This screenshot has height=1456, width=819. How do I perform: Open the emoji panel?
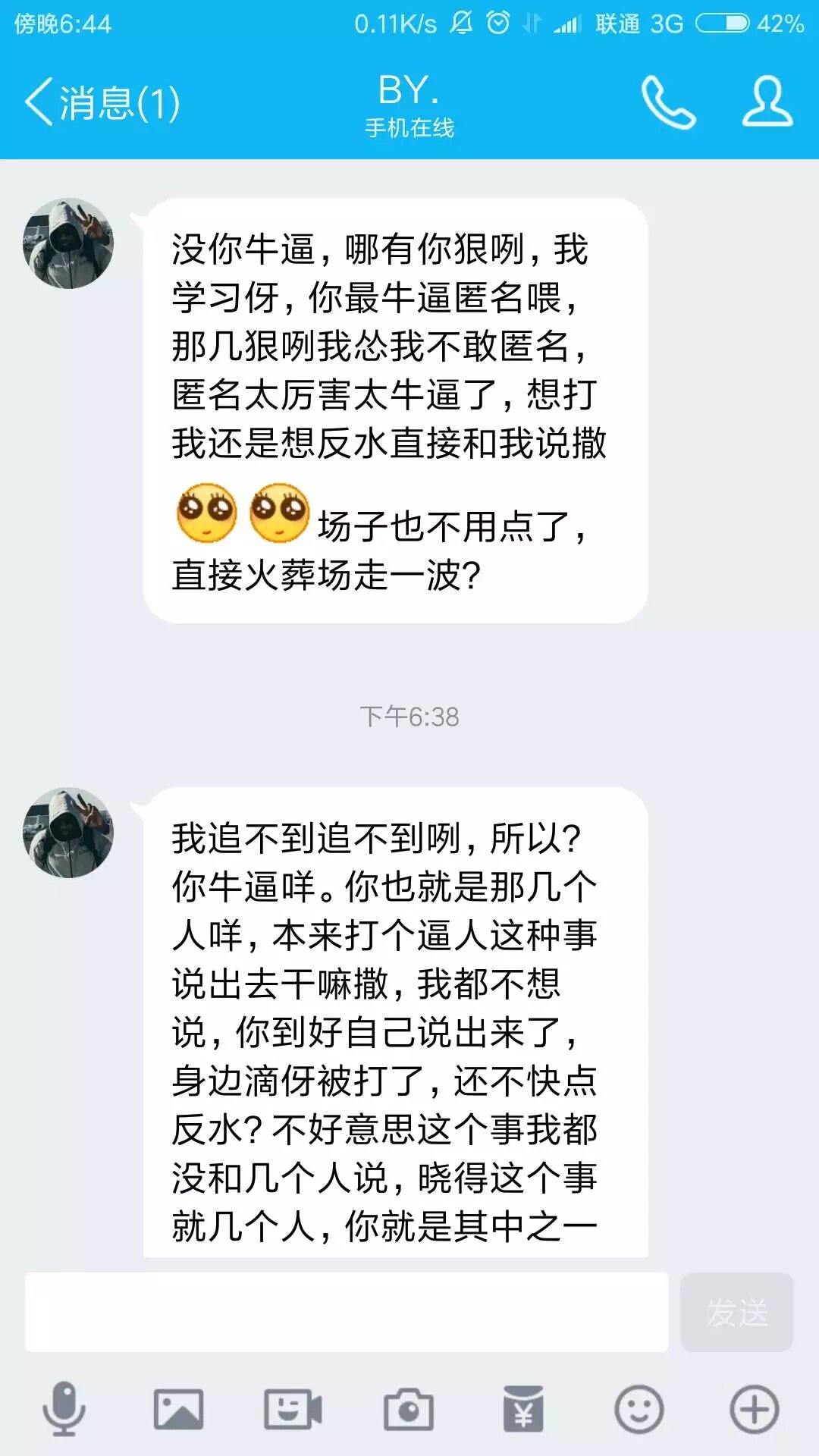click(x=639, y=1409)
